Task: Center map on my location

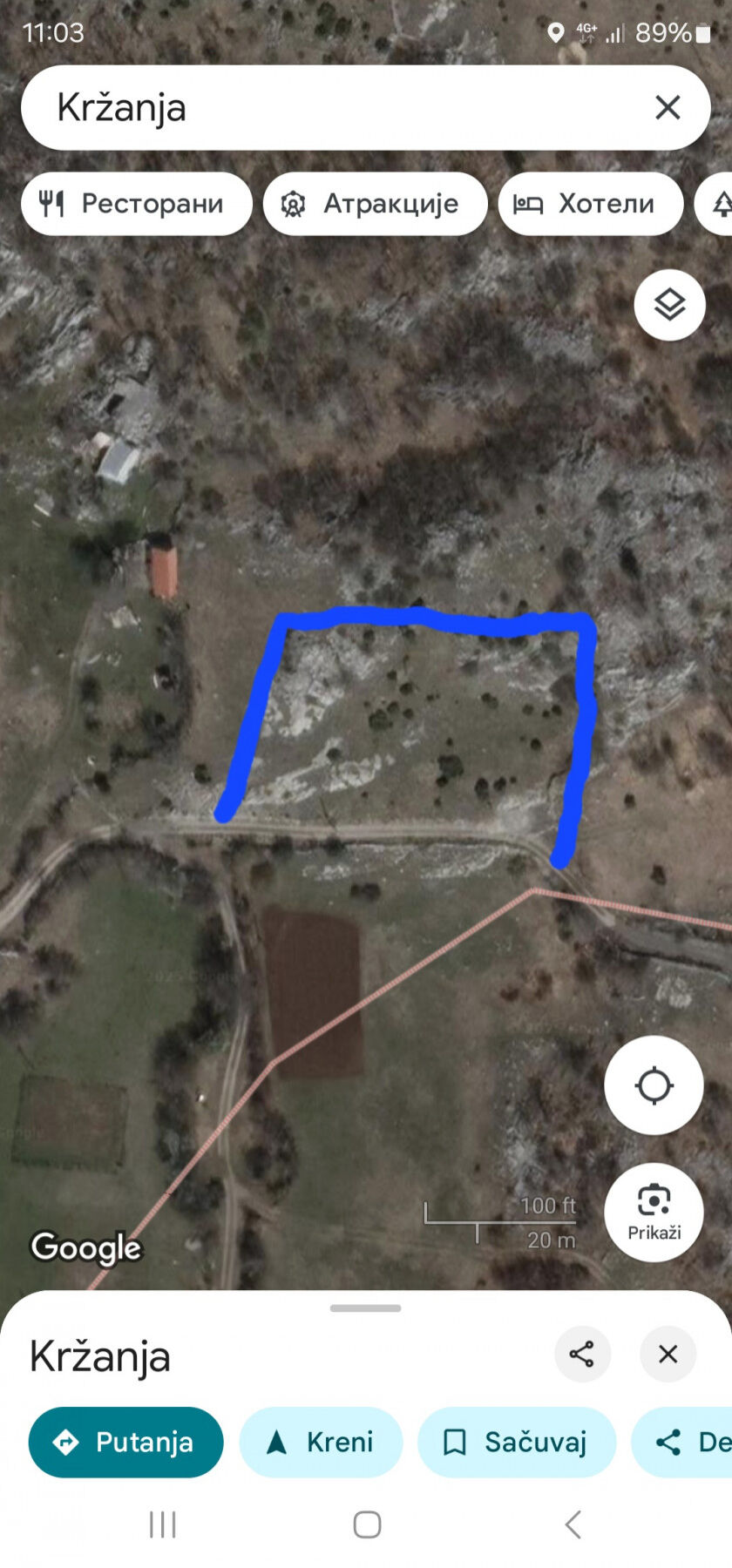Action: (x=654, y=1085)
